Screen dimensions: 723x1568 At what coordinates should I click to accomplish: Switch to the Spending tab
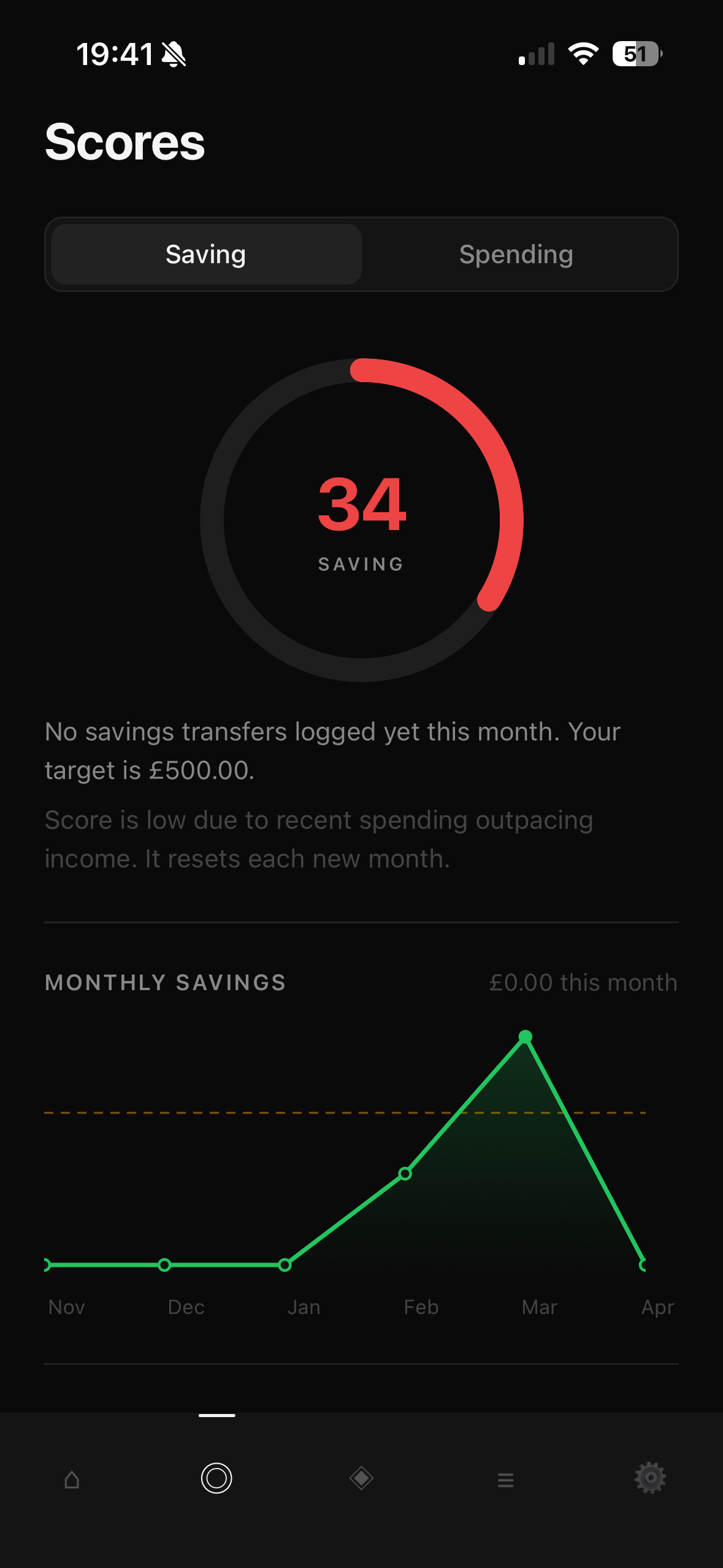[516, 253]
